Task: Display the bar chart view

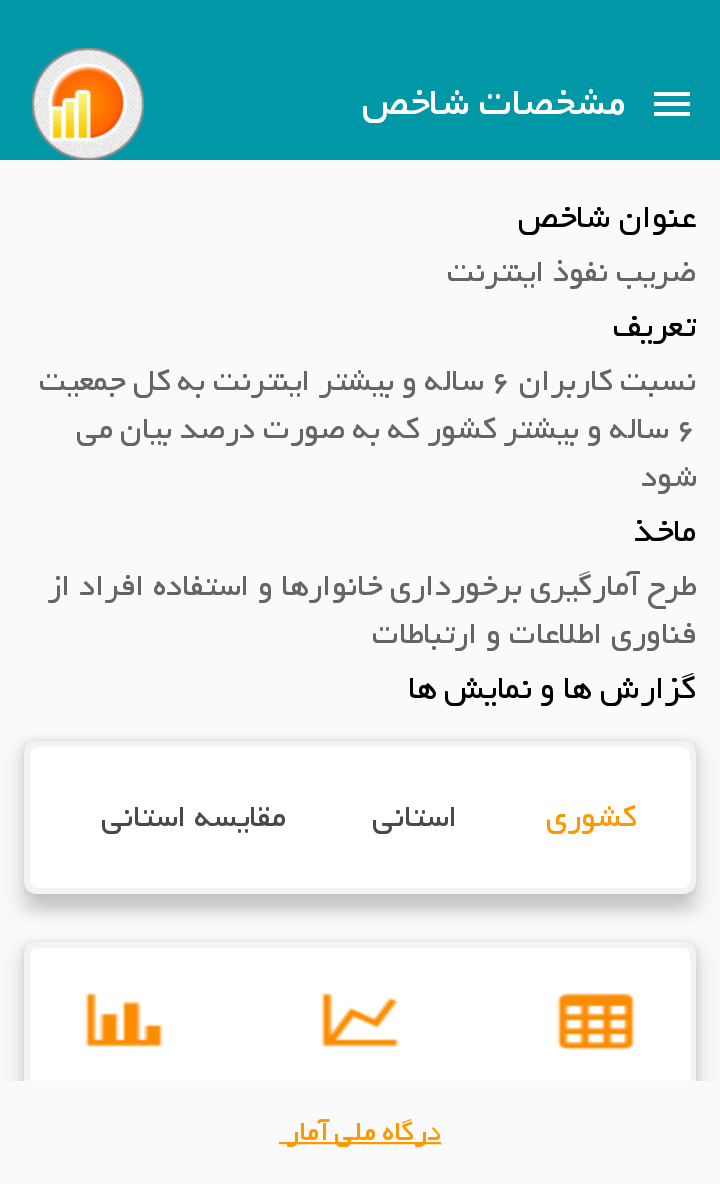Action: click(x=124, y=1021)
